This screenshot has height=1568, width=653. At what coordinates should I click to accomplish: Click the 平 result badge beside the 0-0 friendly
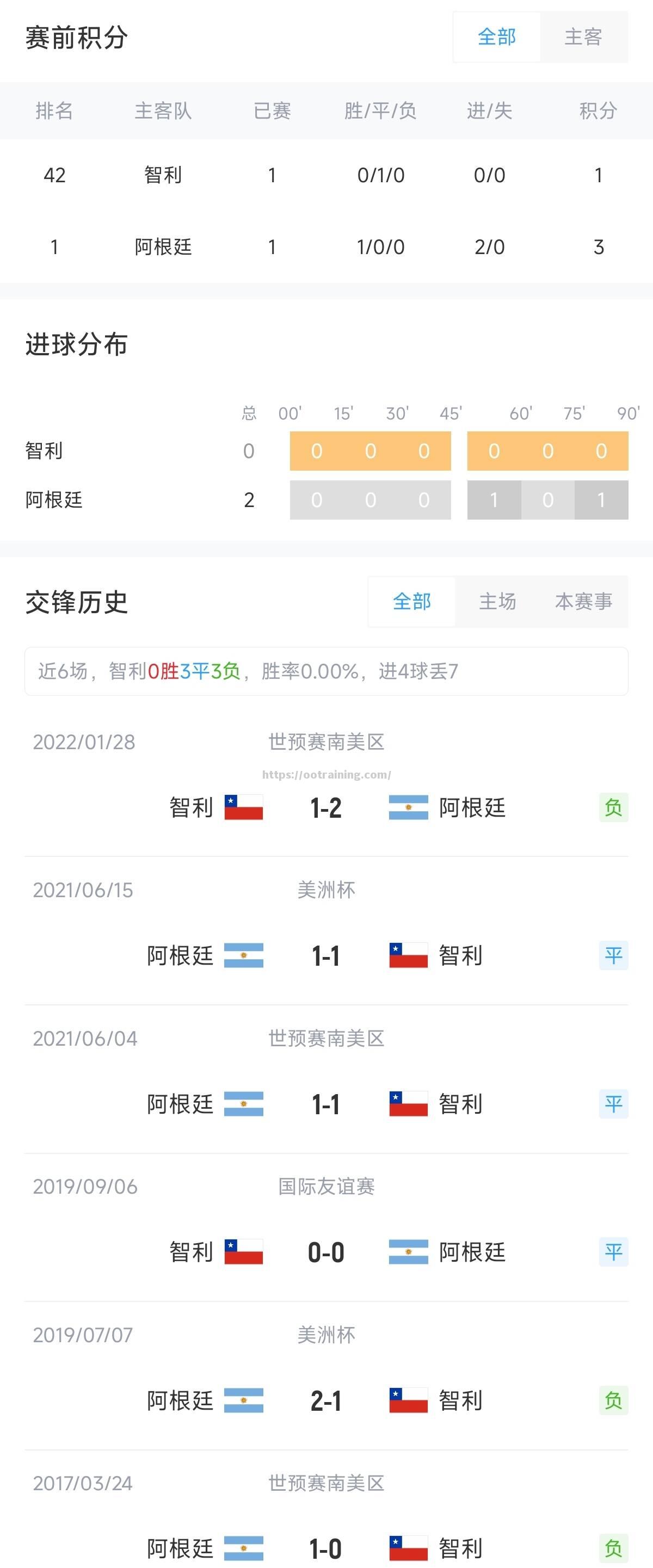[614, 1252]
